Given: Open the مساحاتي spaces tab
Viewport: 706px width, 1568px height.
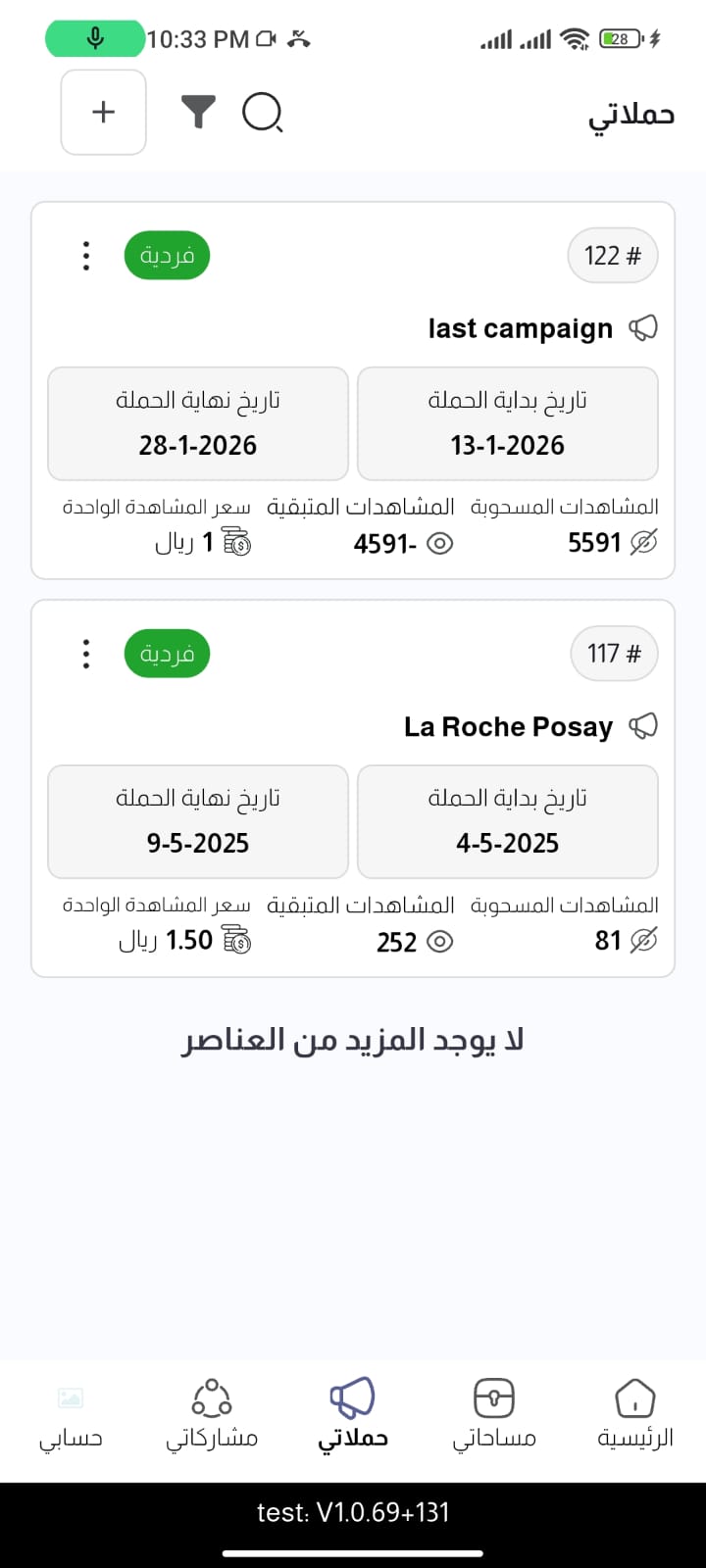Looking at the screenshot, I should pyautogui.click(x=493, y=1414).
